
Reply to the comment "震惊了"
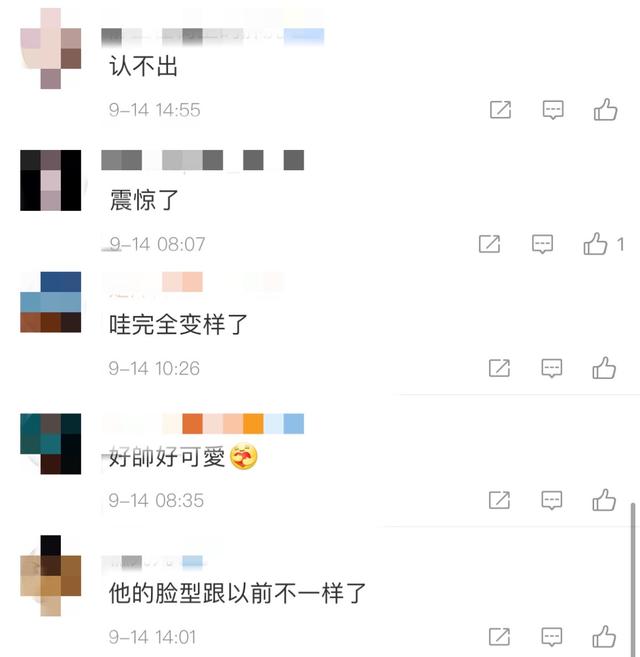[x=542, y=243]
